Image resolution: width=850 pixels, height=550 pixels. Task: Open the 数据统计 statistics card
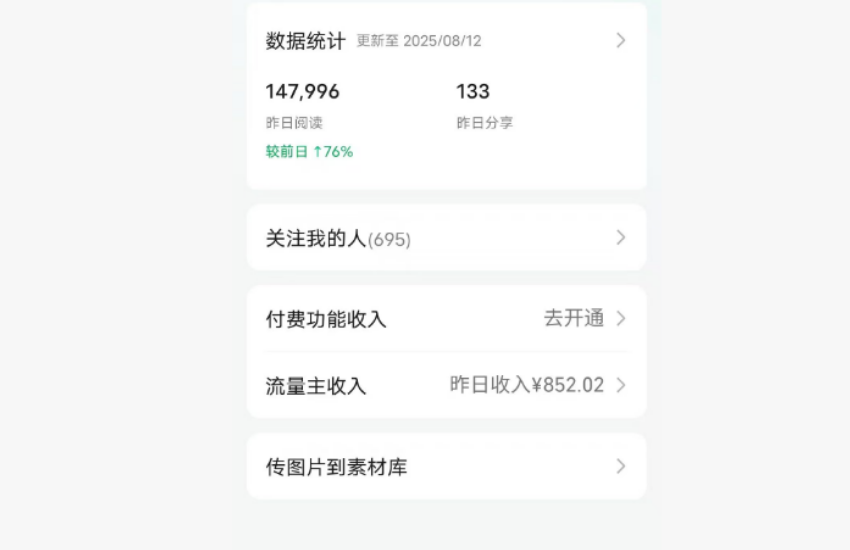point(446,41)
